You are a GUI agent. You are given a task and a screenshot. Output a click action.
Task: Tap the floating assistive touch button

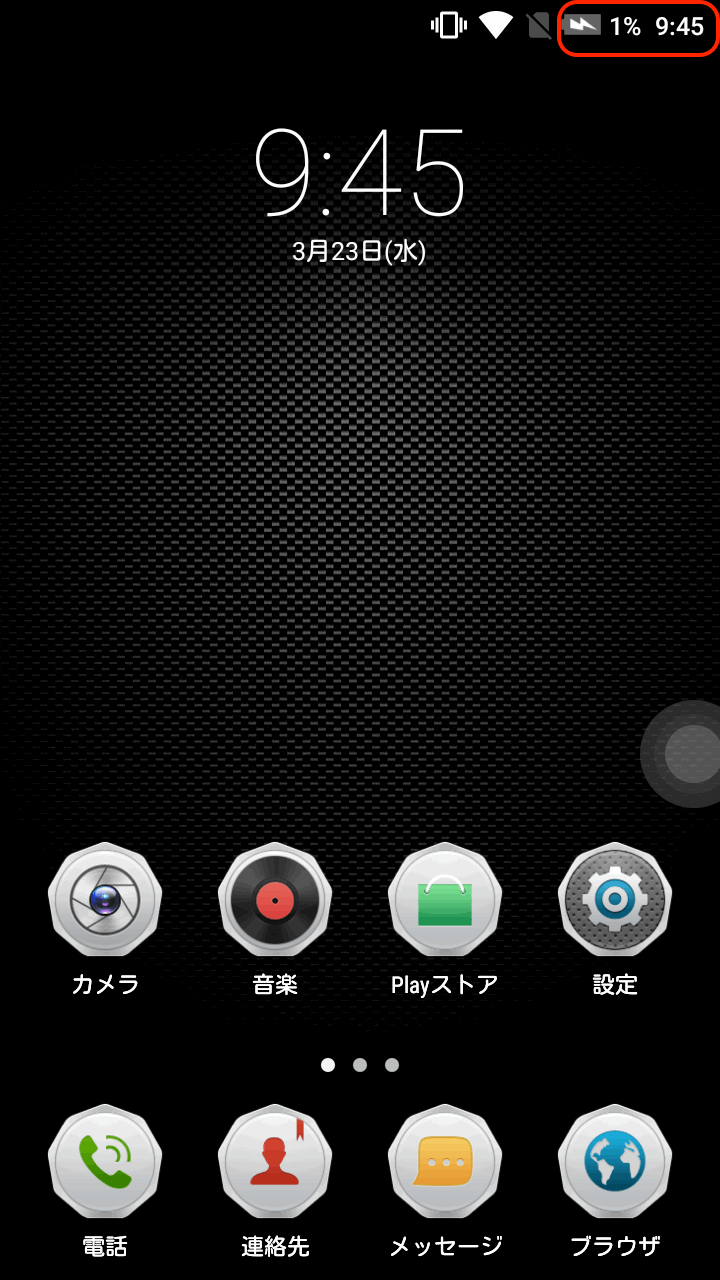pyautogui.click(x=690, y=753)
